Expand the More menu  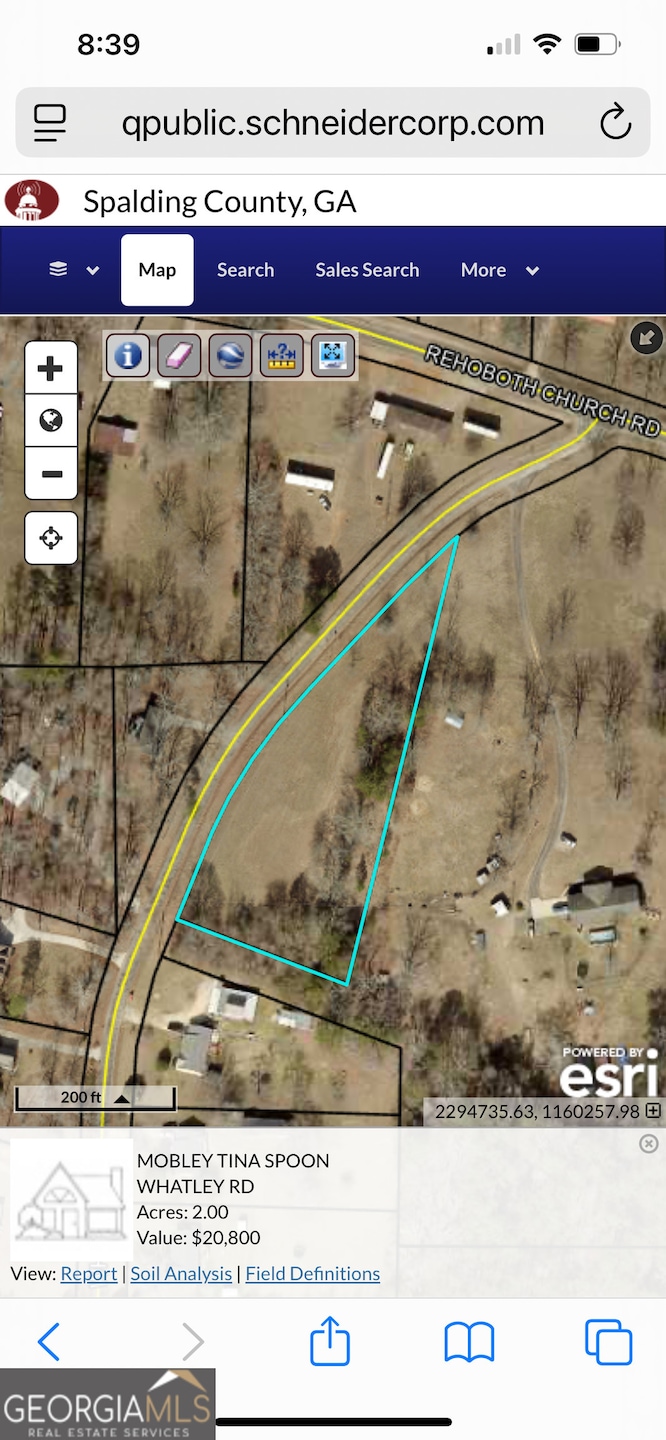(499, 270)
